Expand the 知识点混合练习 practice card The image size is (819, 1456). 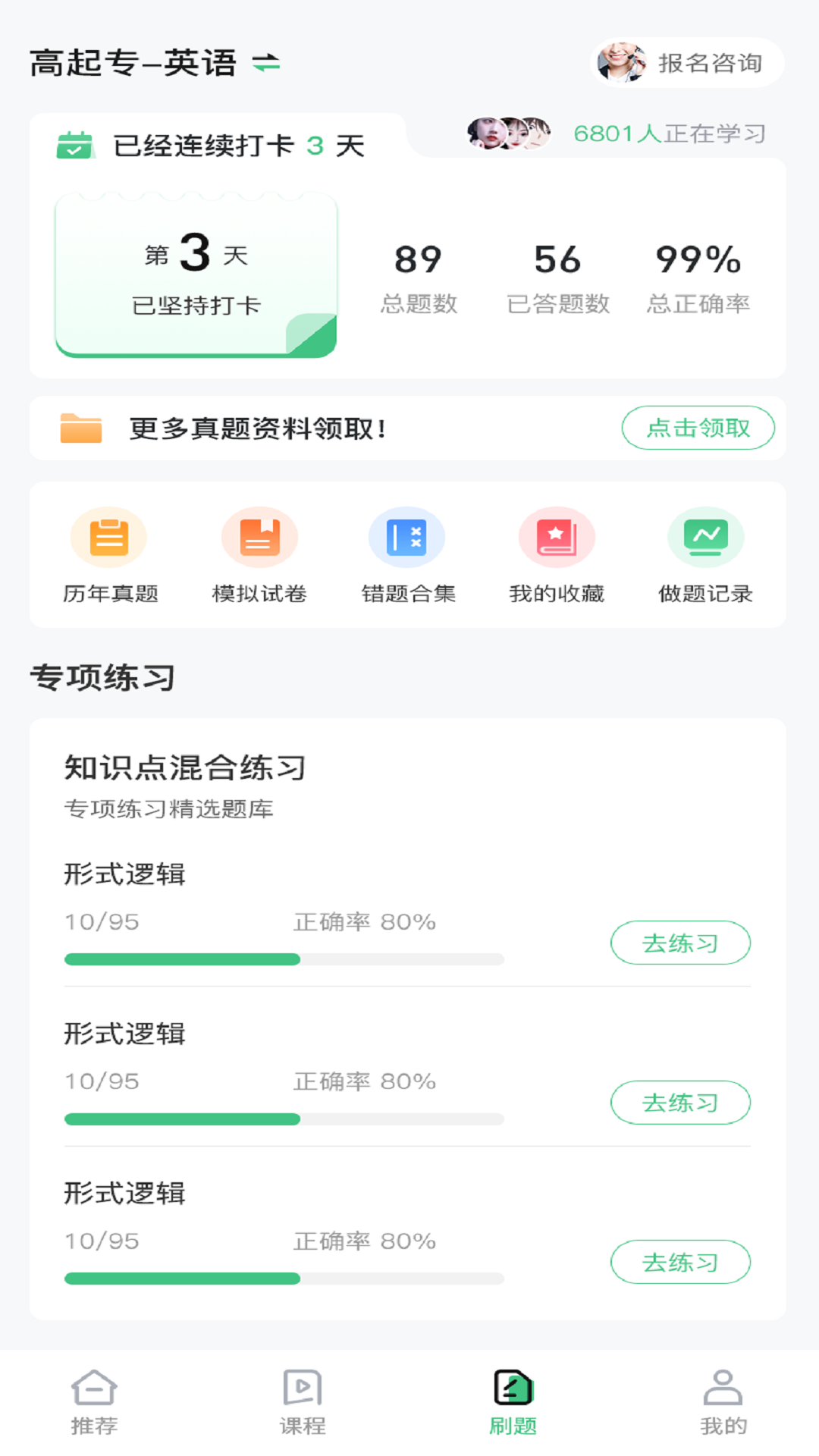(184, 767)
